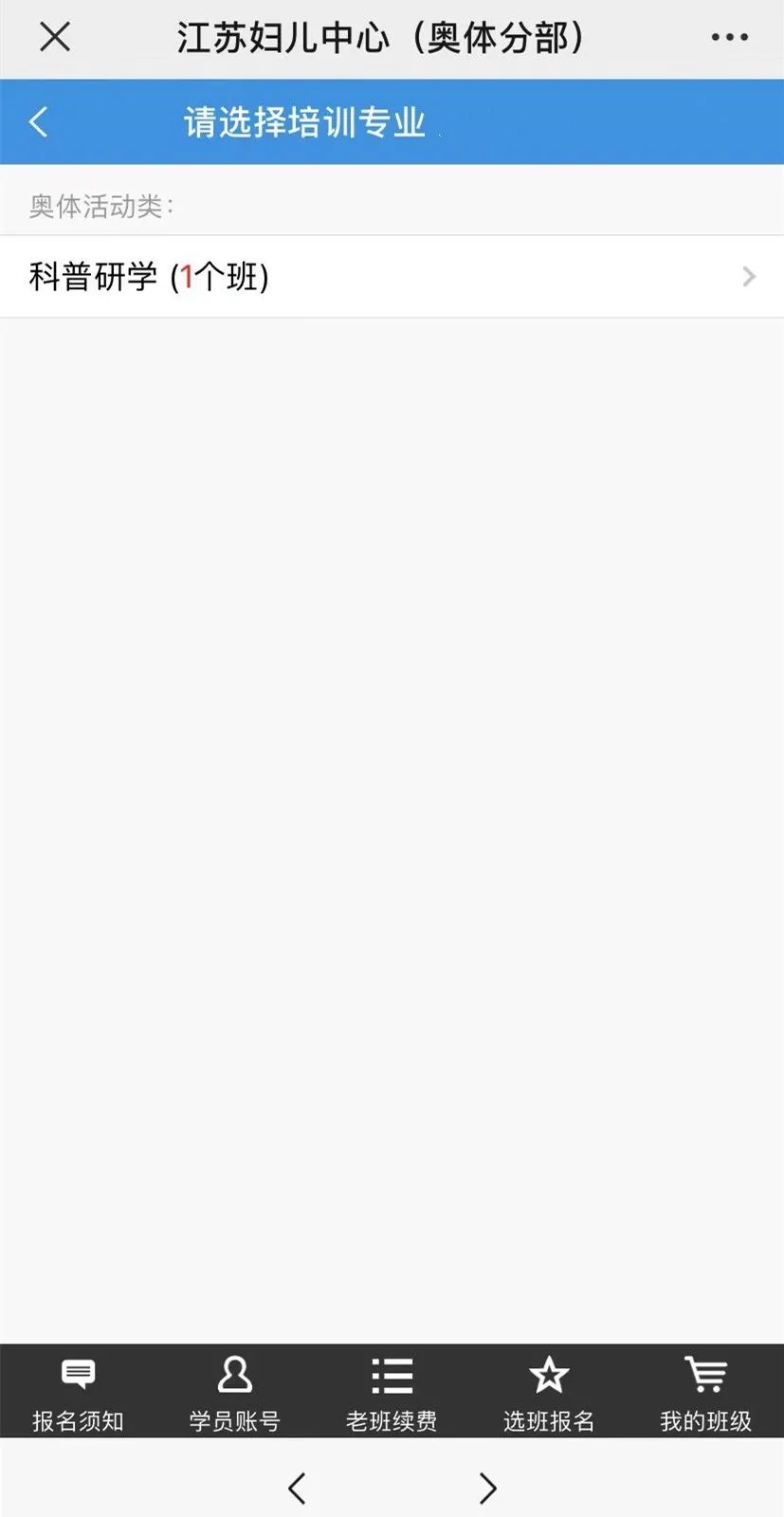784x1517 pixels.
Task: Go back from 请选择培训专业 page
Action: (39, 122)
